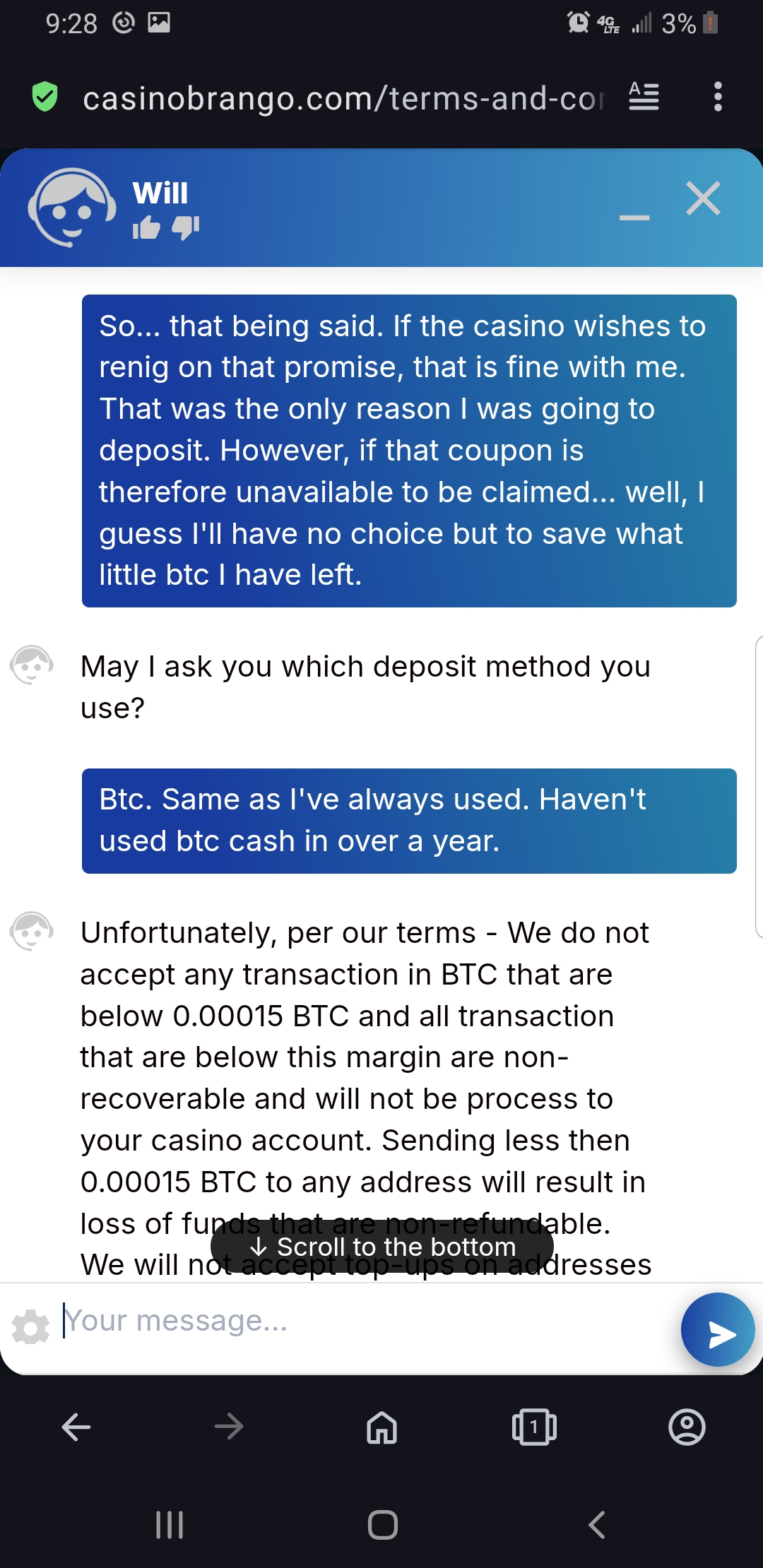Open reader mode icon in address bar
Viewport: 763px width, 1568px height.
click(x=644, y=97)
